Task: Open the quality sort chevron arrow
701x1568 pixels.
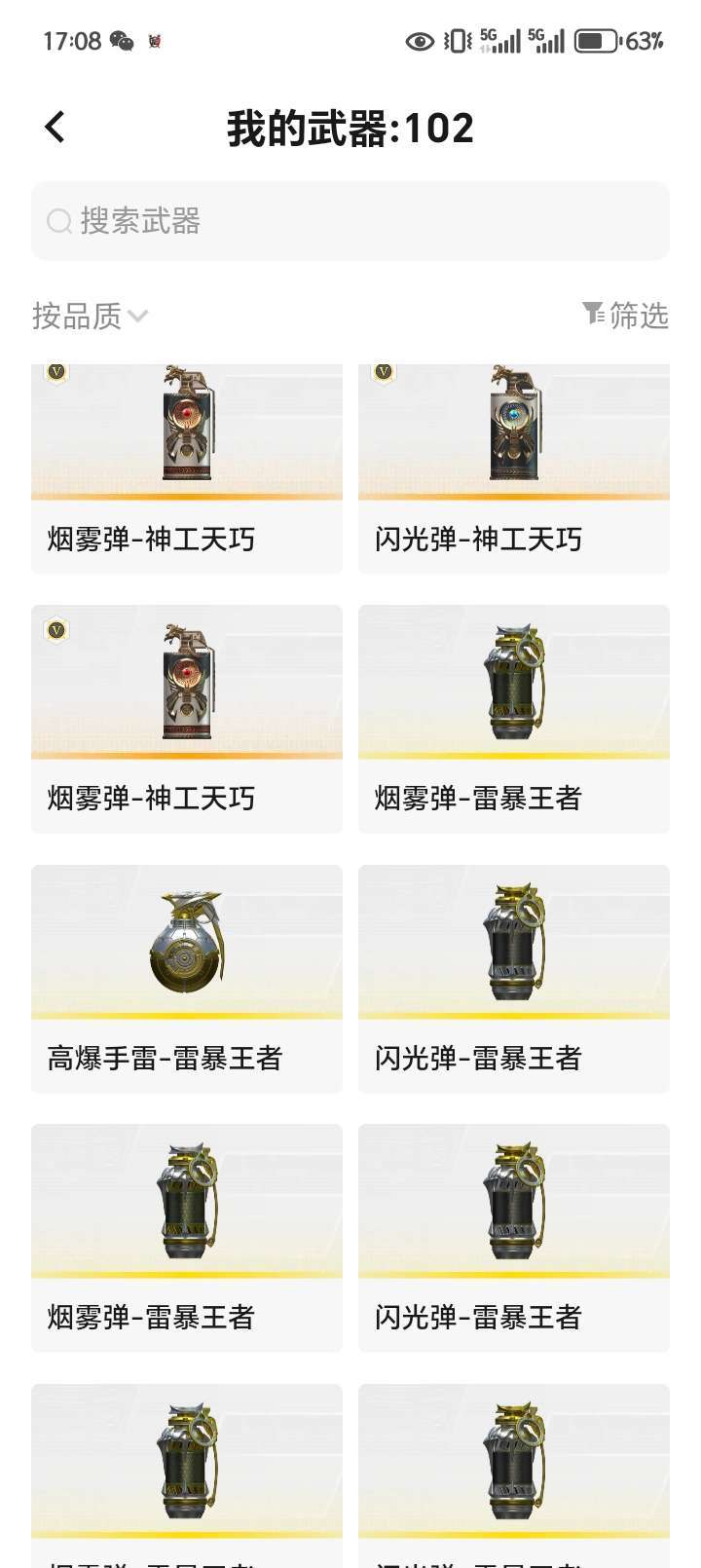Action: 137,317
